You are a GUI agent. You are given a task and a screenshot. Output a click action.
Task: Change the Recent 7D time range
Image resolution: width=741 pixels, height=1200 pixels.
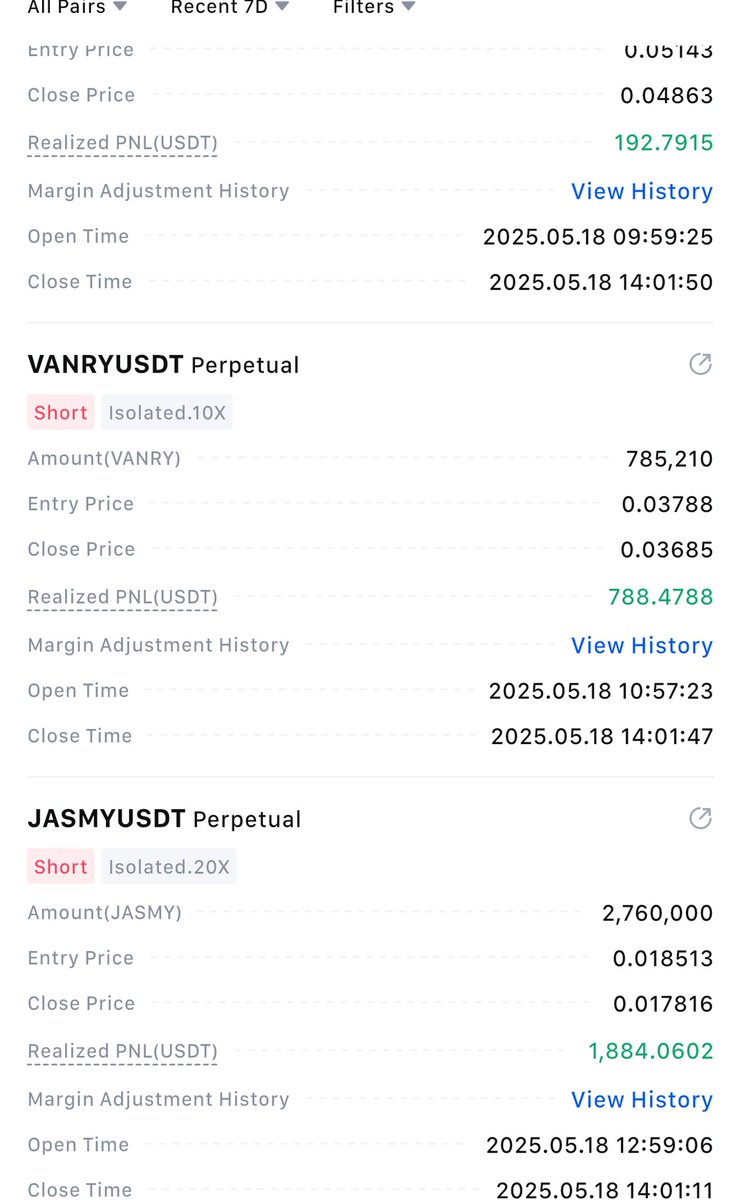230,7
